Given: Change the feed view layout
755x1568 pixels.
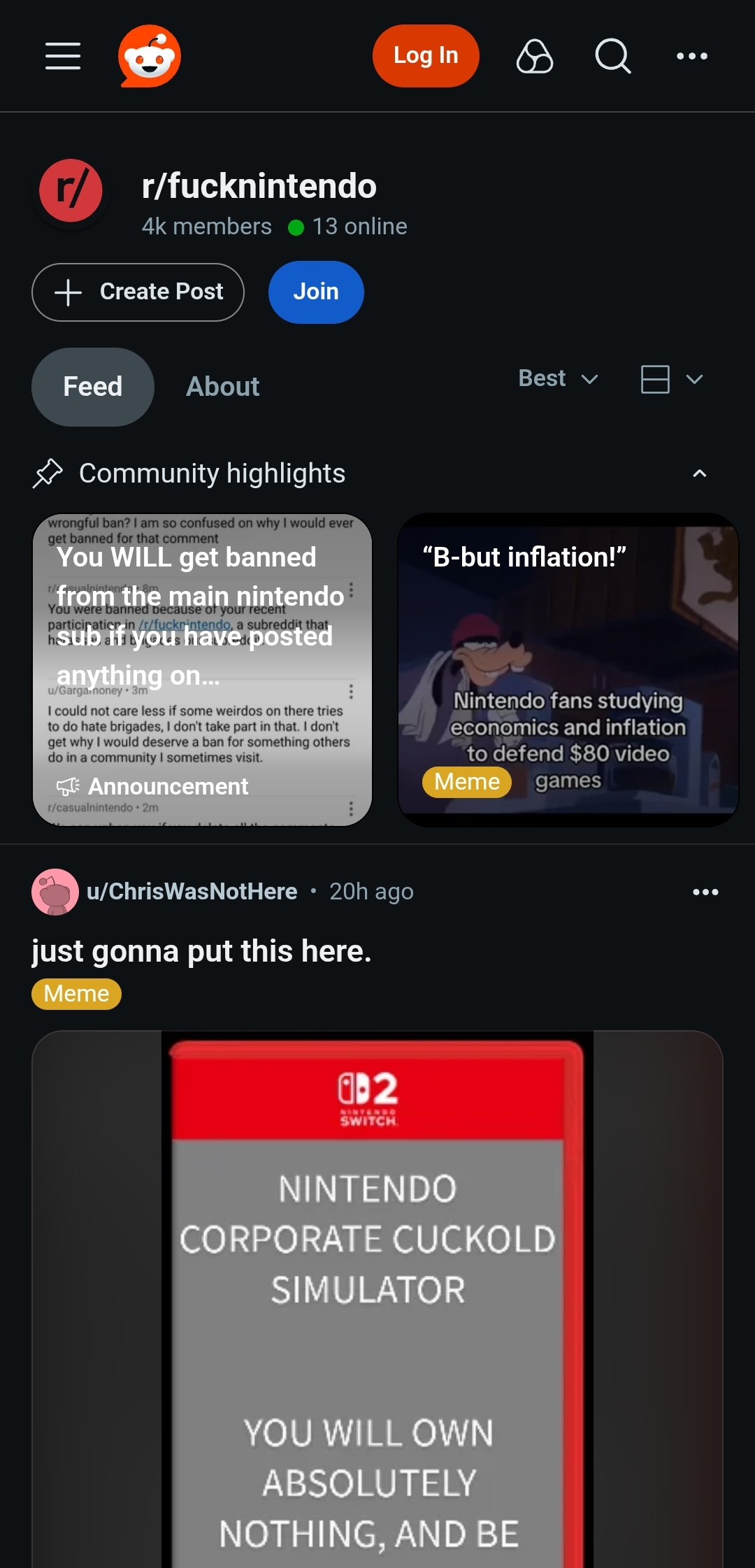Looking at the screenshot, I should (671, 379).
